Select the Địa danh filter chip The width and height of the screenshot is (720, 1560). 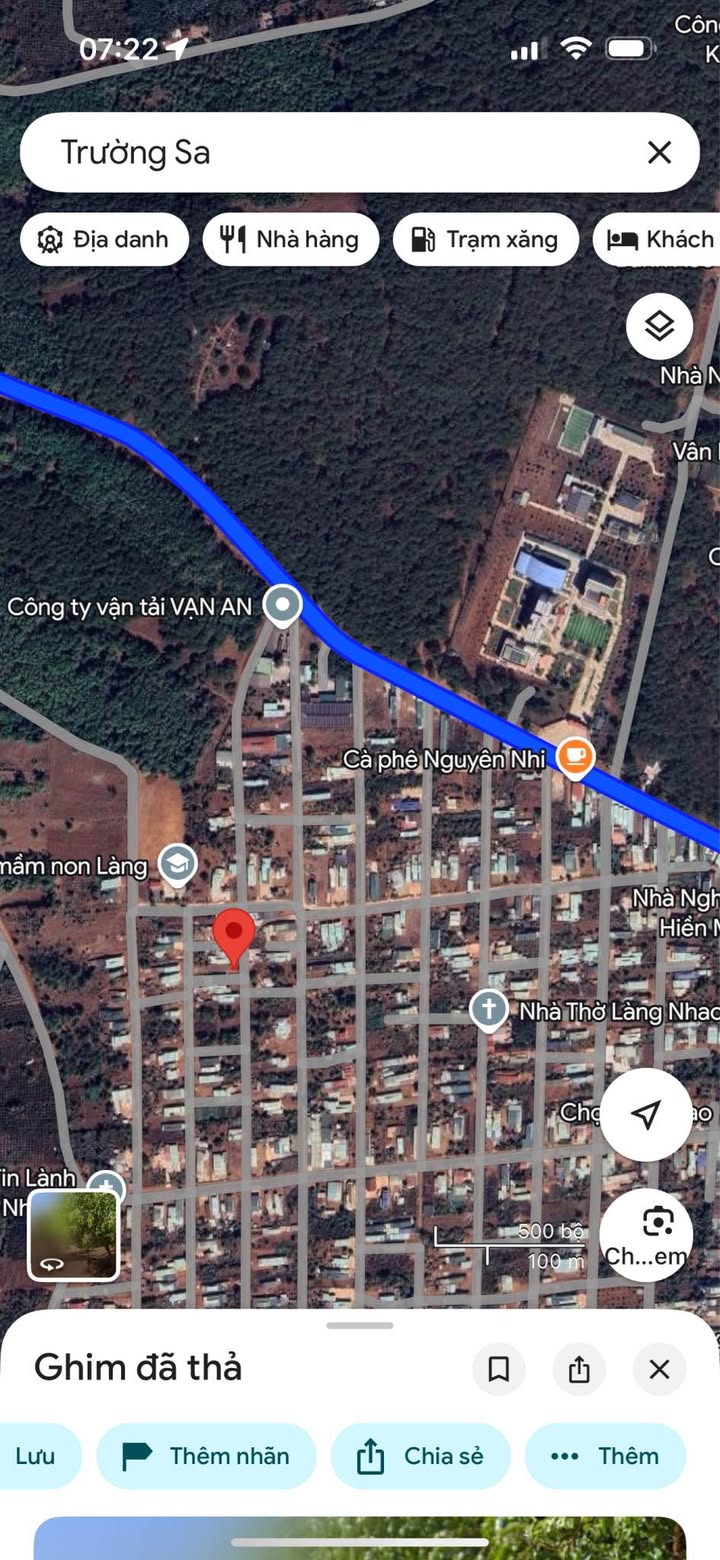tap(104, 240)
